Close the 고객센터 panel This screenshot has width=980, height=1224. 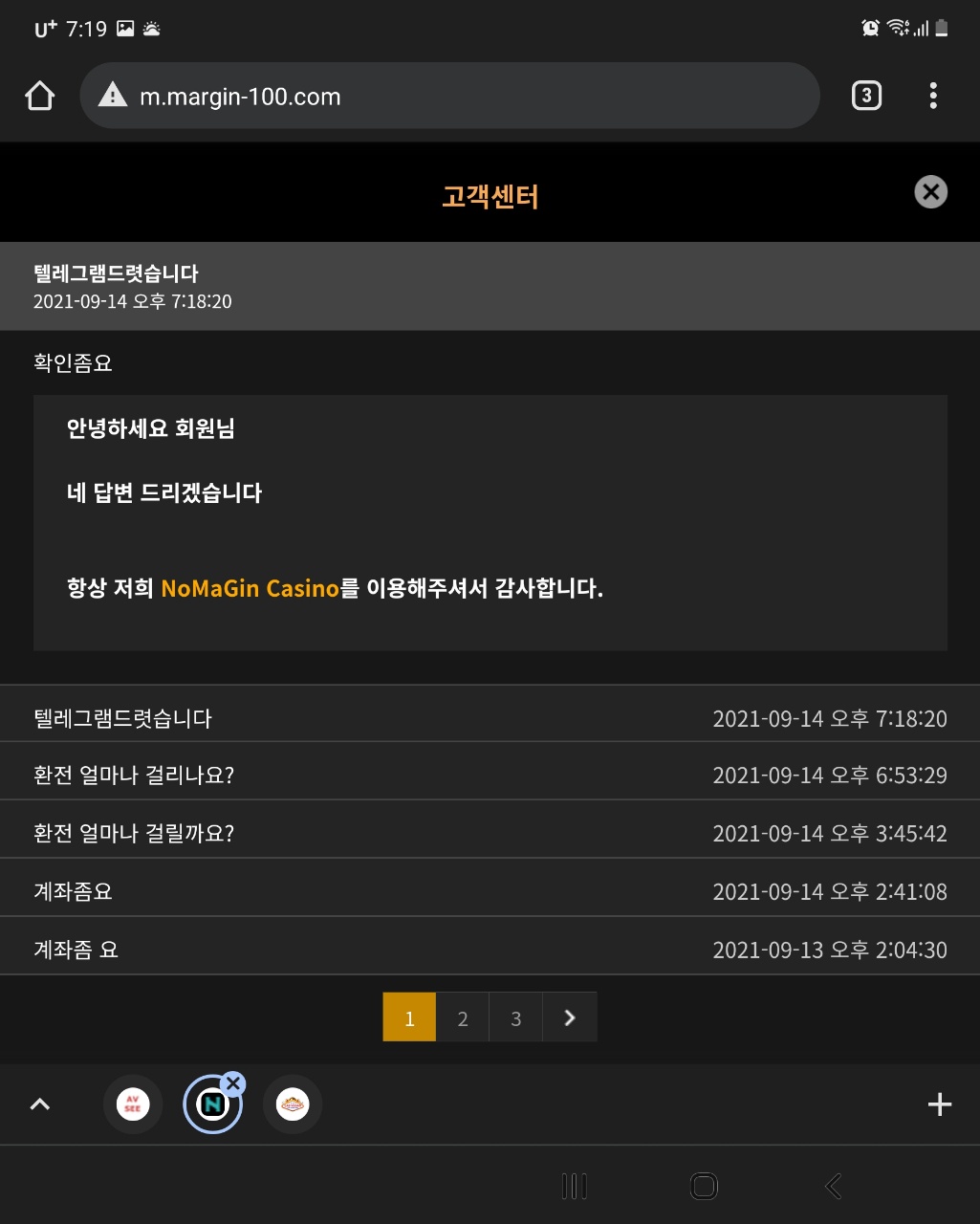point(930,192)
